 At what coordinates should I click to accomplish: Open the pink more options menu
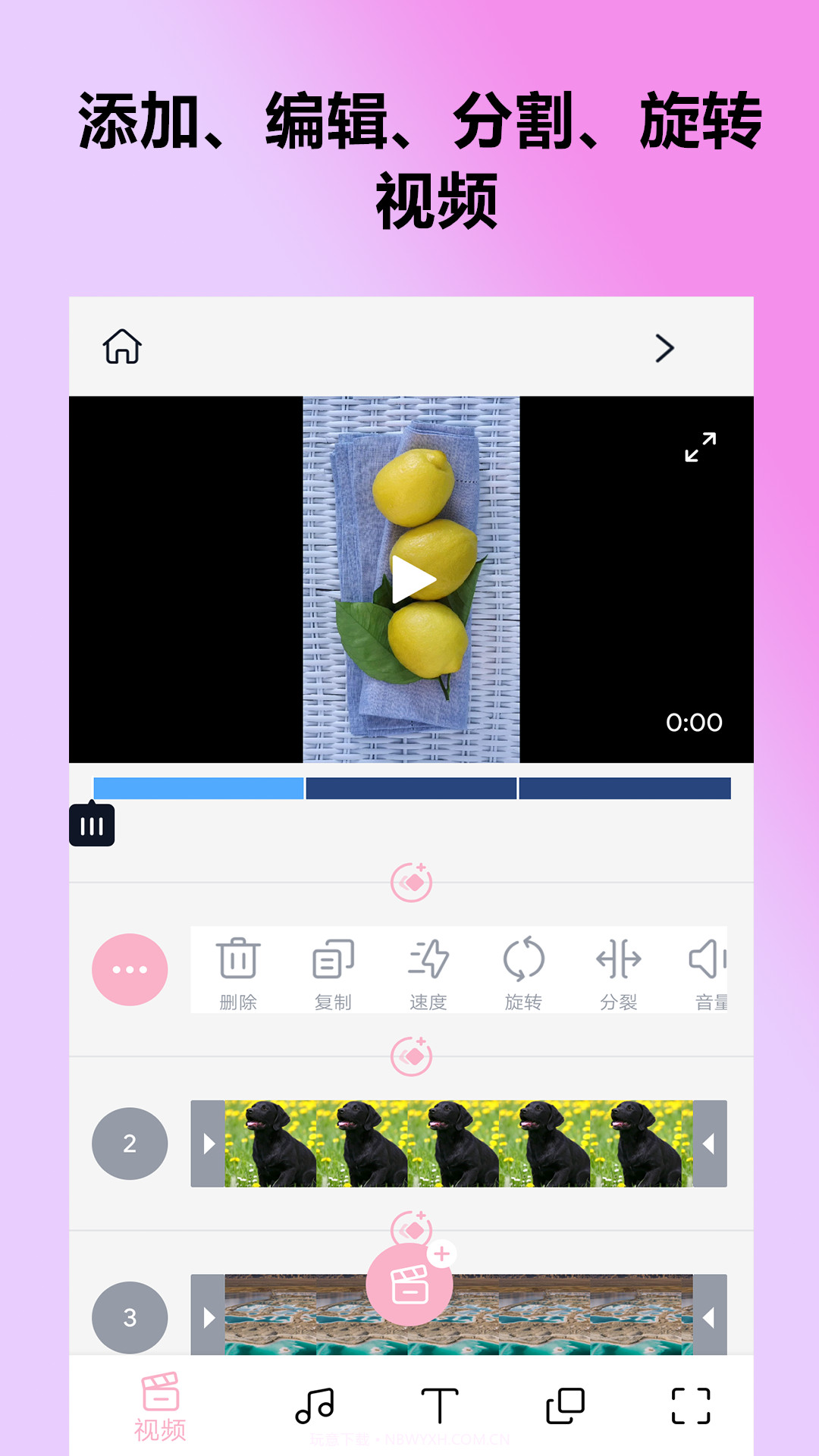(x=129, y=969)
